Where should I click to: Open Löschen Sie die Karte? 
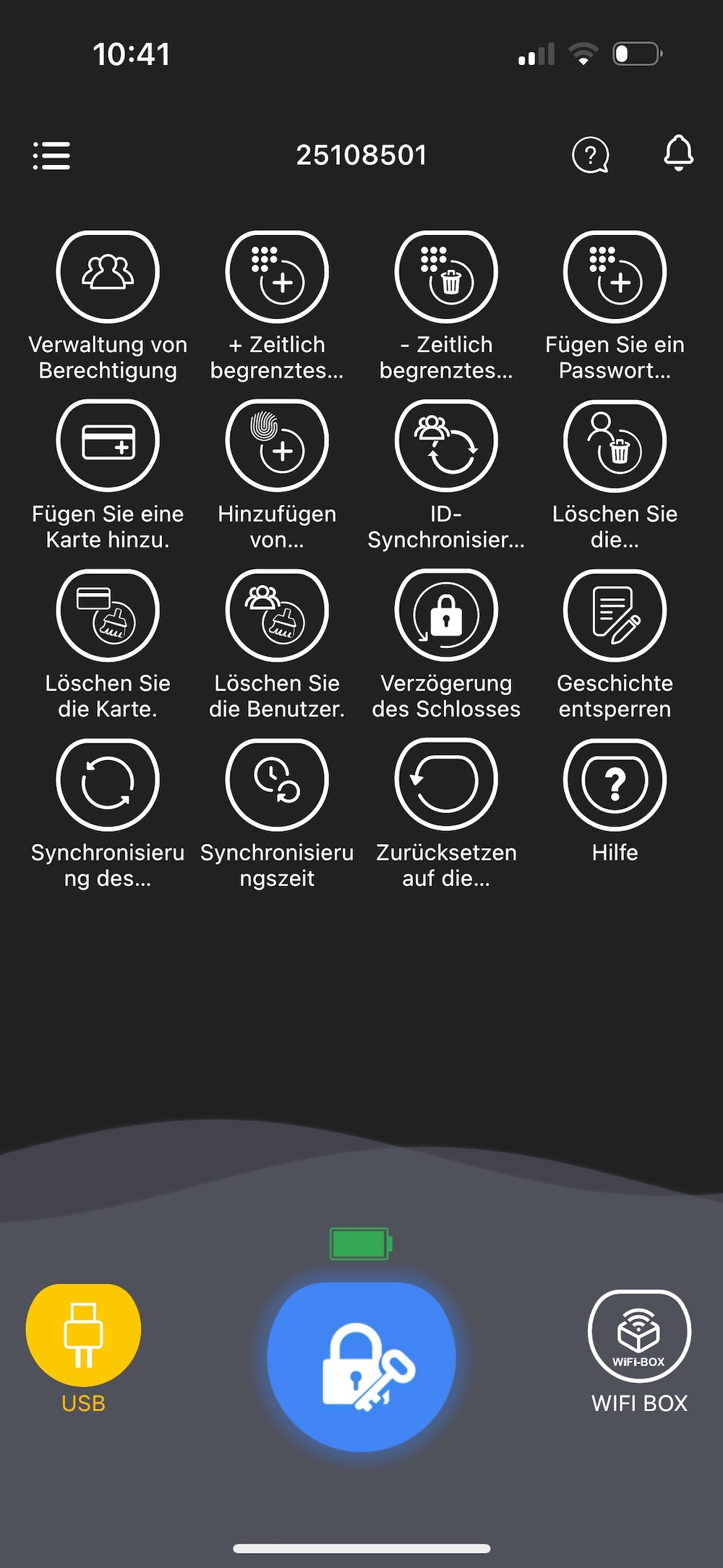108,615
